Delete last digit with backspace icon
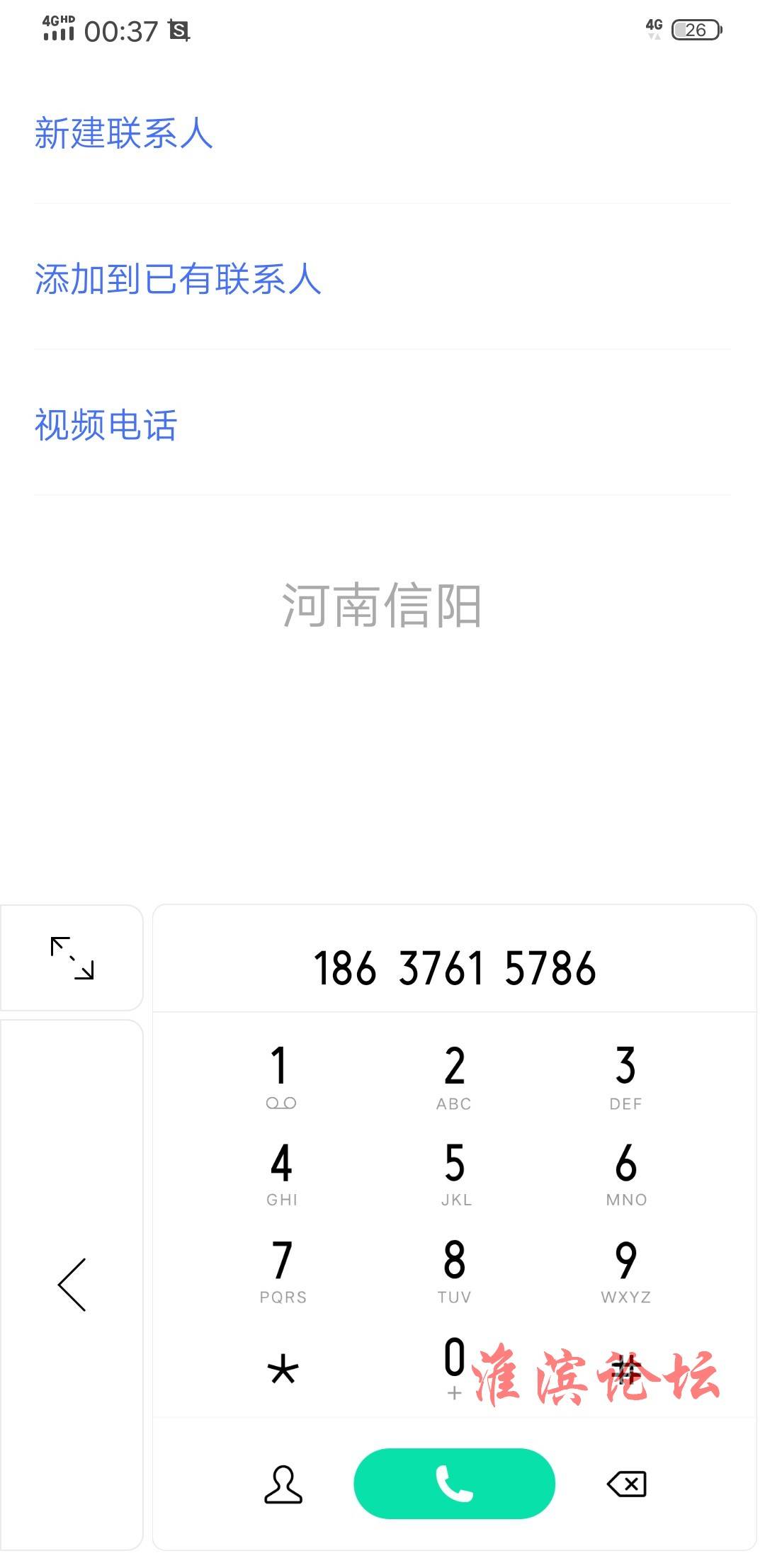Viewport: 765px width, 1568px height. tap(627, 1484)
